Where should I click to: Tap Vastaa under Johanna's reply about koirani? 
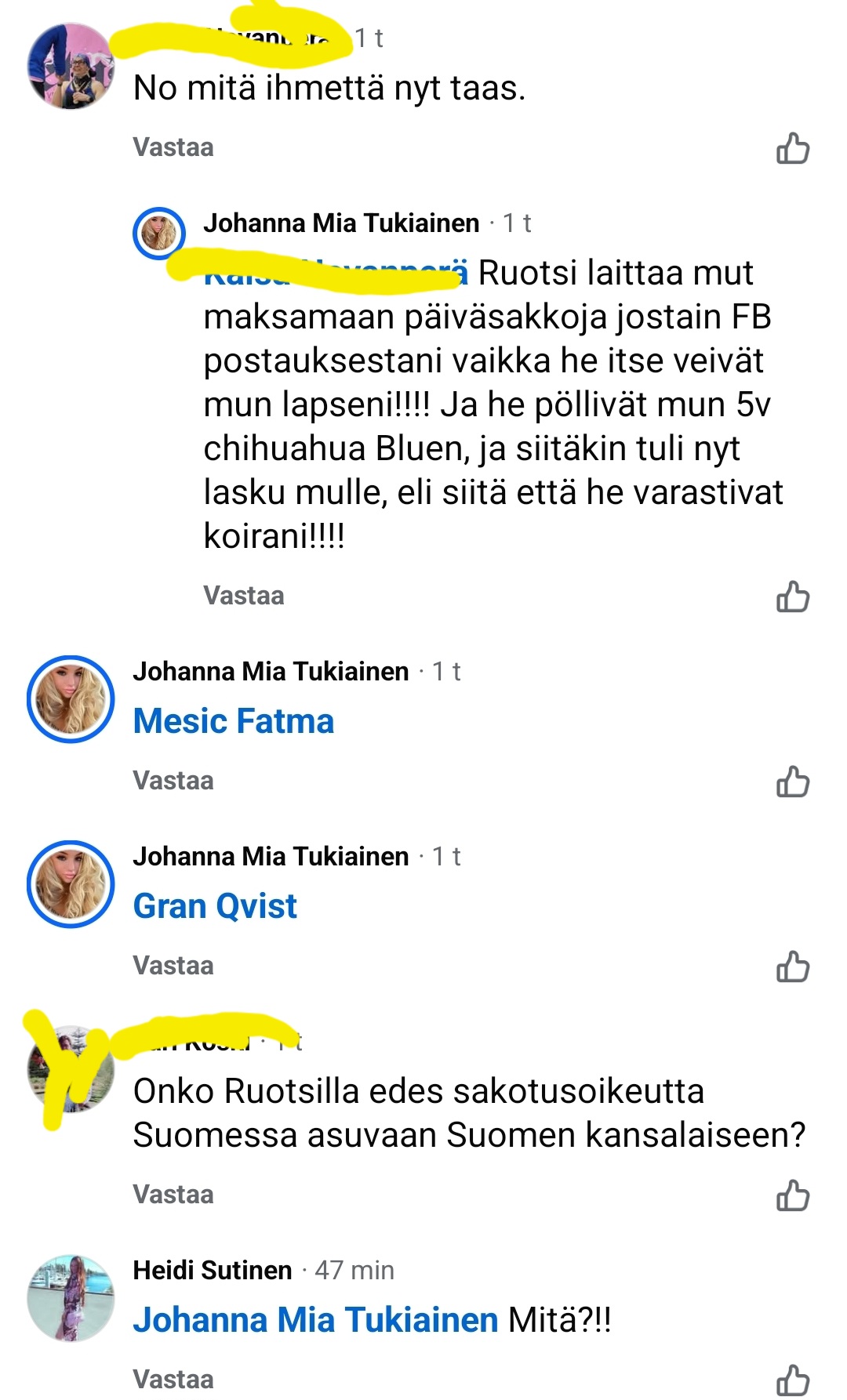(243, 596)
